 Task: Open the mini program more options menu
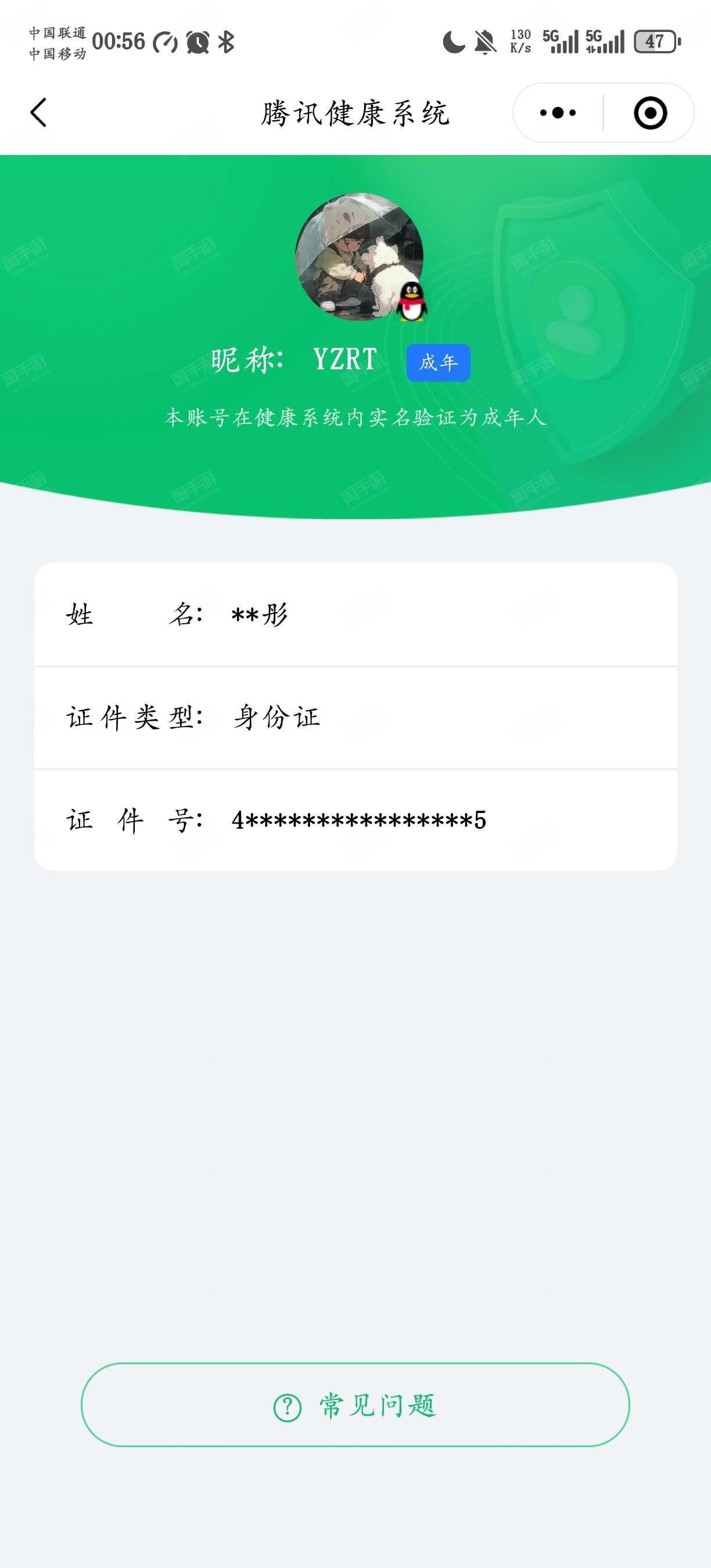point(558,113)
